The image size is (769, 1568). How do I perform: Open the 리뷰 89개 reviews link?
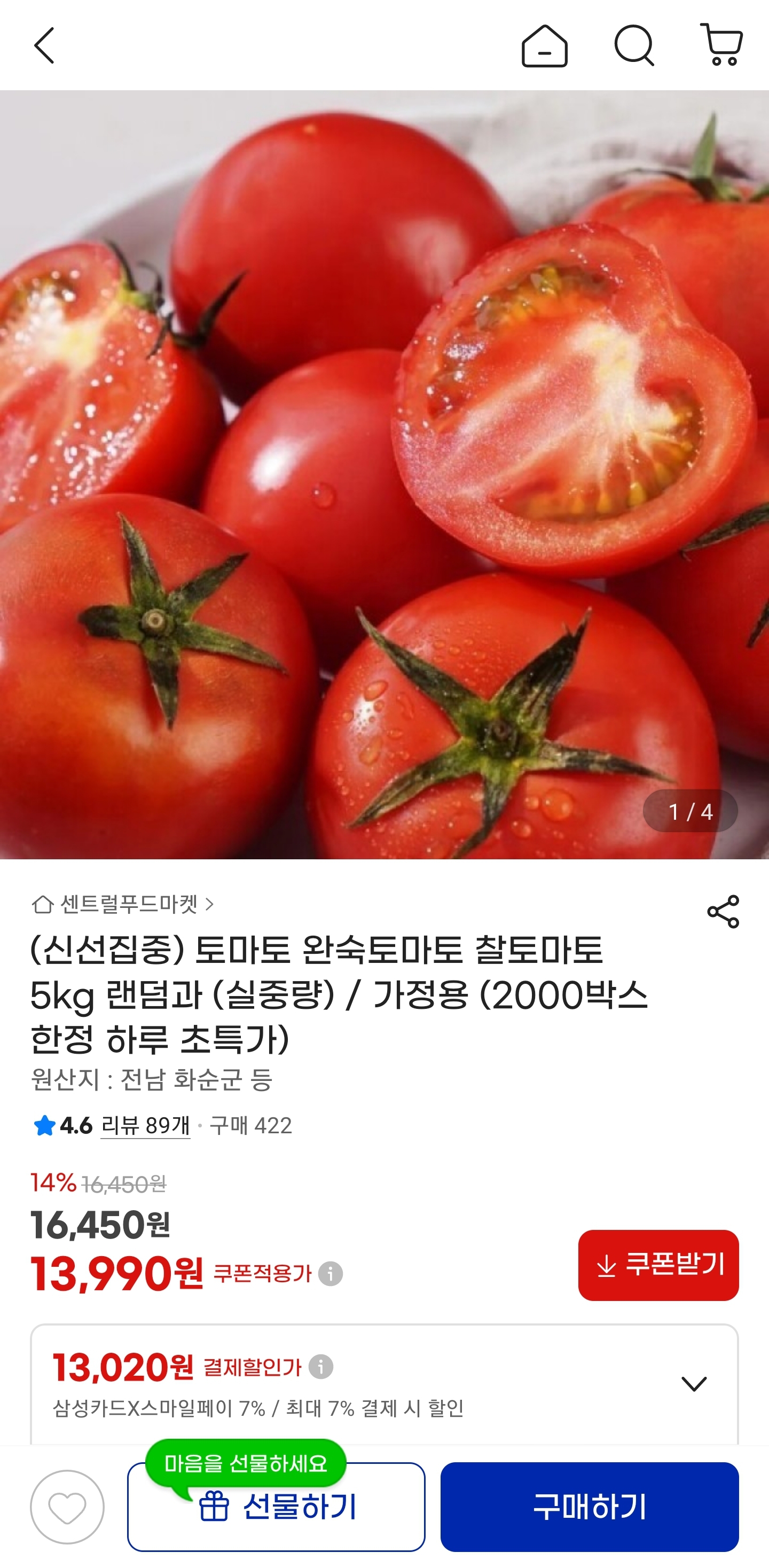tap(145, 1125)
